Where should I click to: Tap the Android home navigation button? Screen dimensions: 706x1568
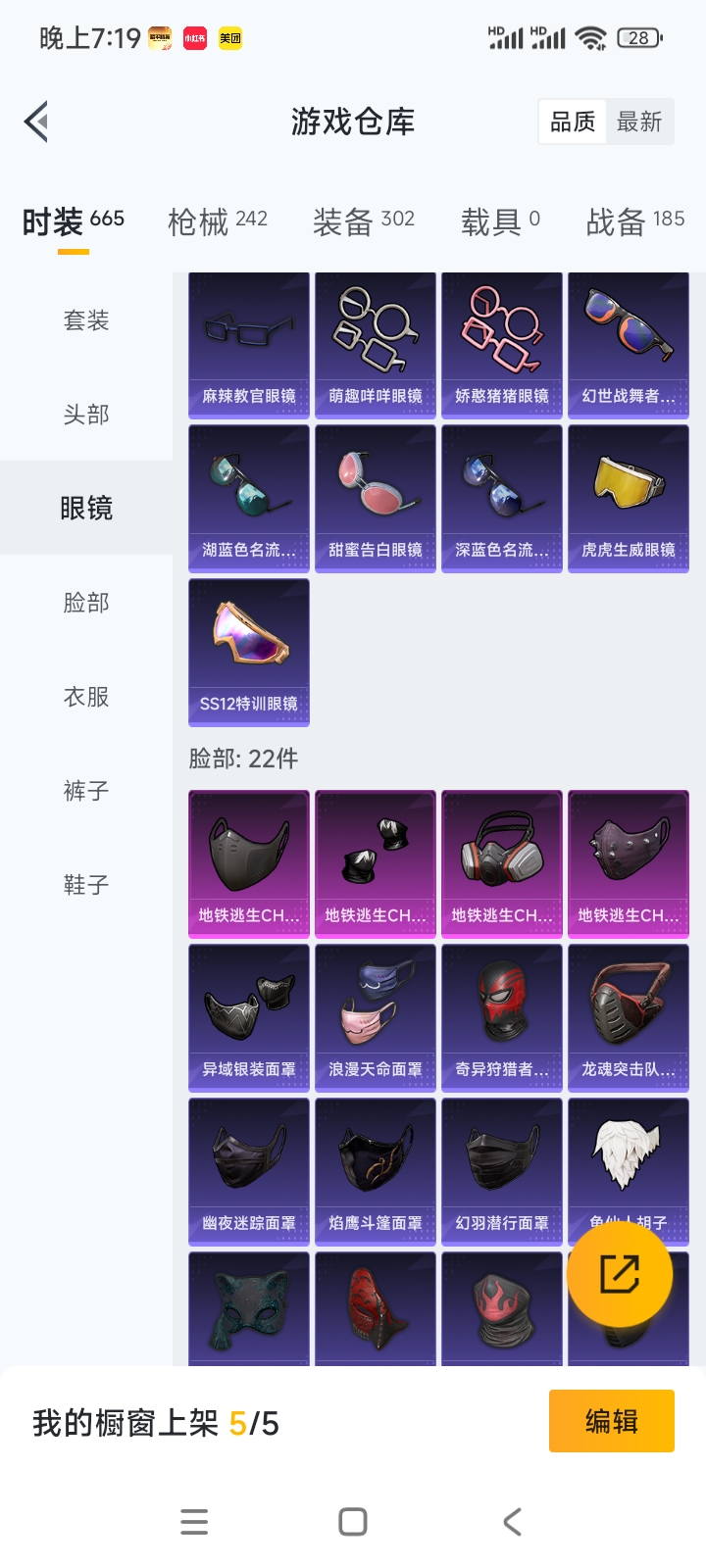click(x=351, y=1521)
